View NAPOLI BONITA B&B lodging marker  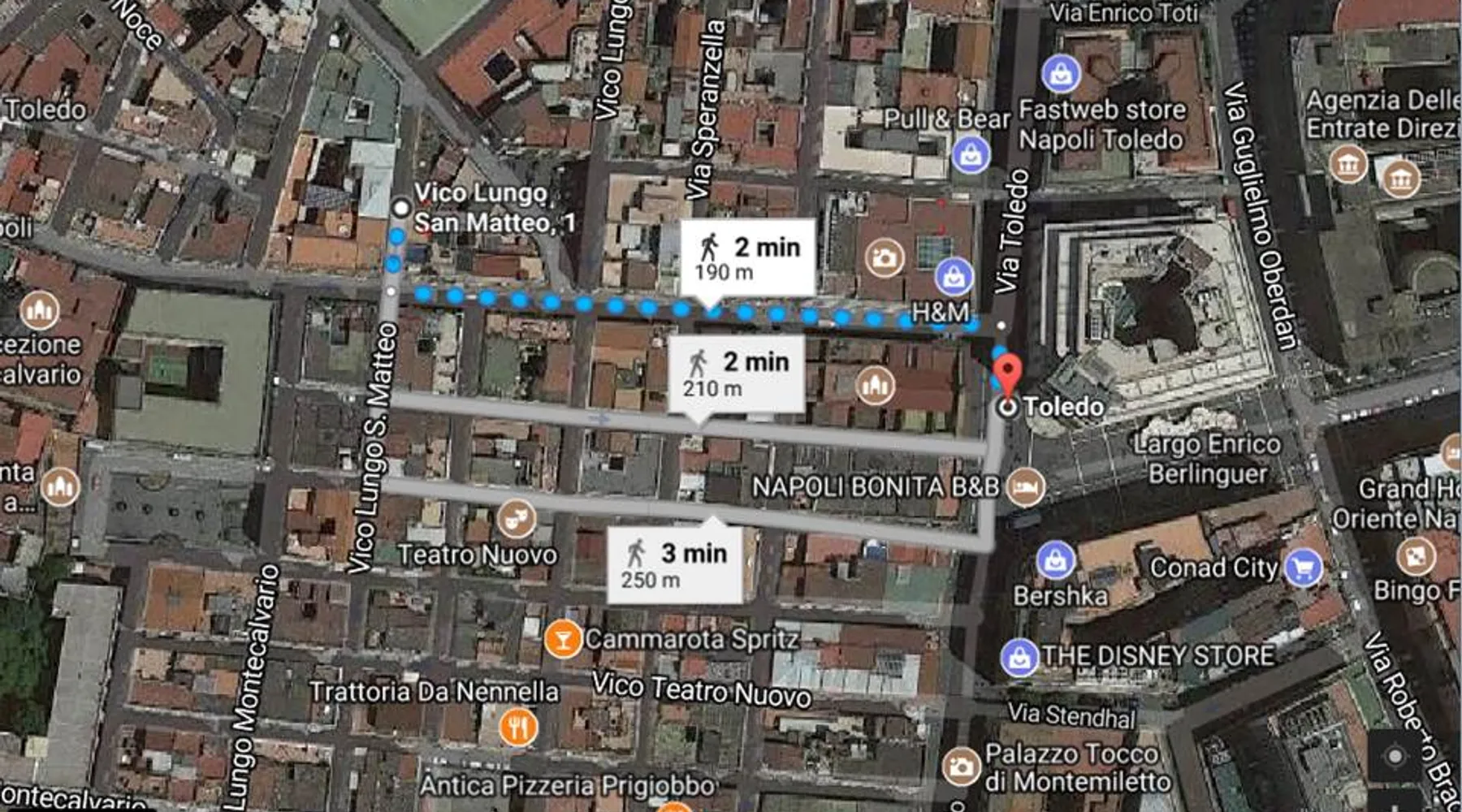pos(1025,487)
